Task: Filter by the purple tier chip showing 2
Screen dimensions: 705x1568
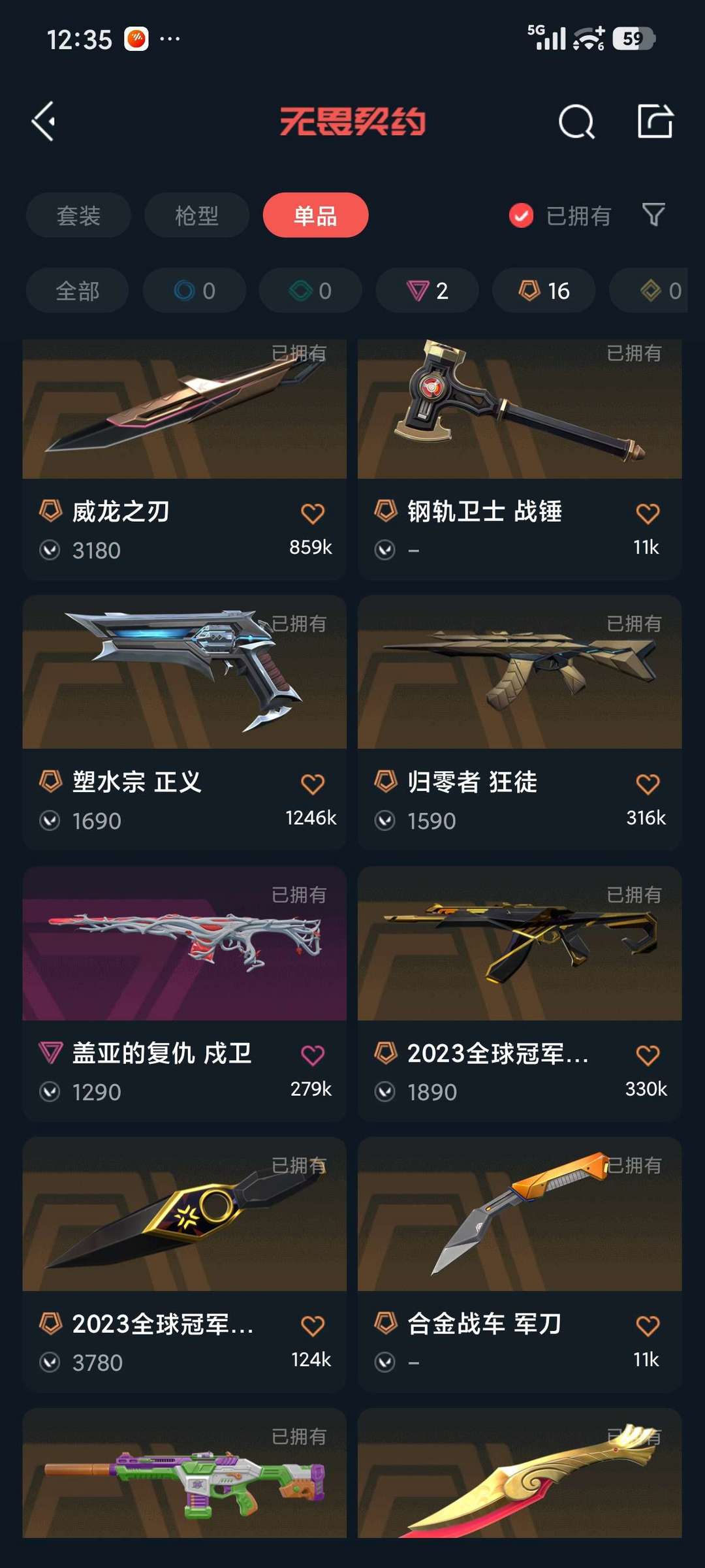Action: coord(427,291)
